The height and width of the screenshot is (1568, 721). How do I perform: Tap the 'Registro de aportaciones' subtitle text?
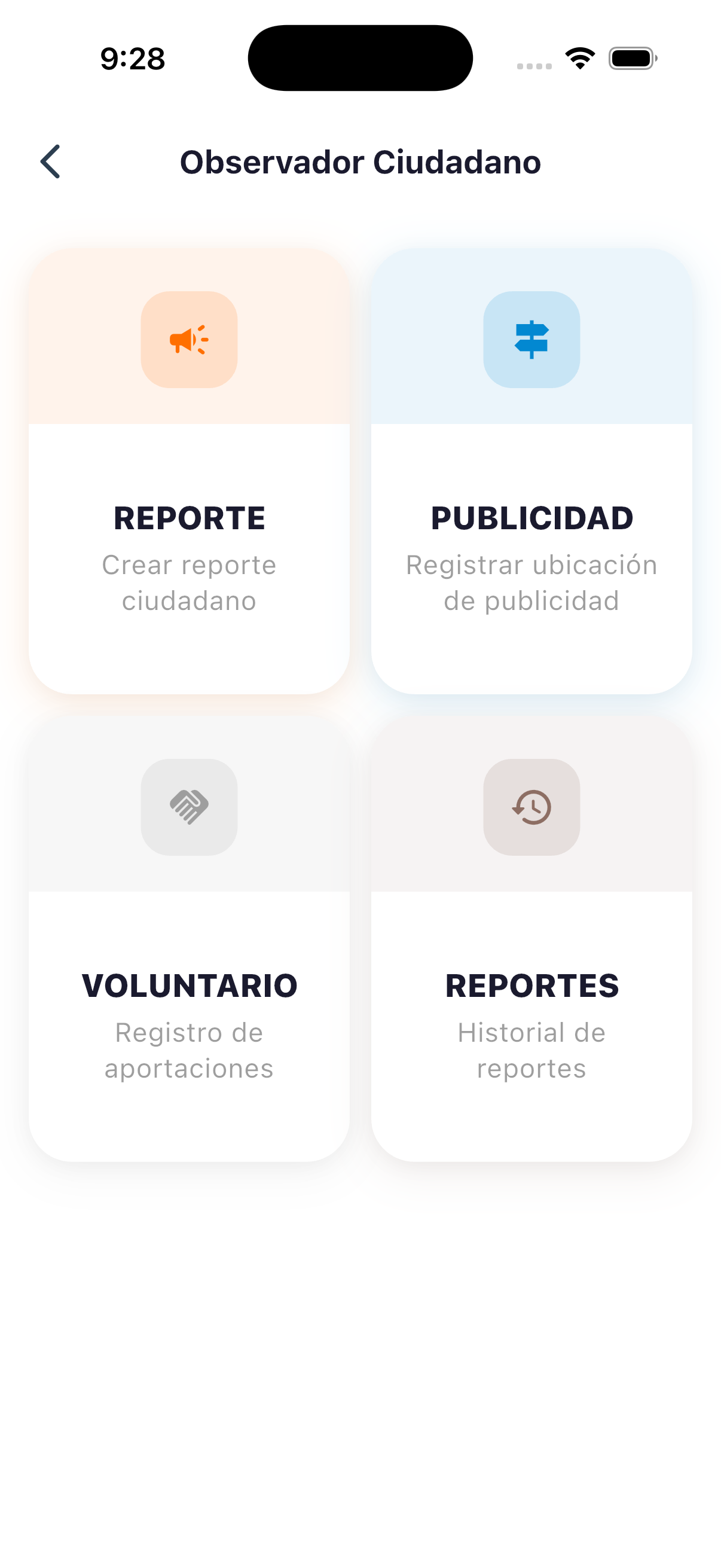pos(188,1050)
